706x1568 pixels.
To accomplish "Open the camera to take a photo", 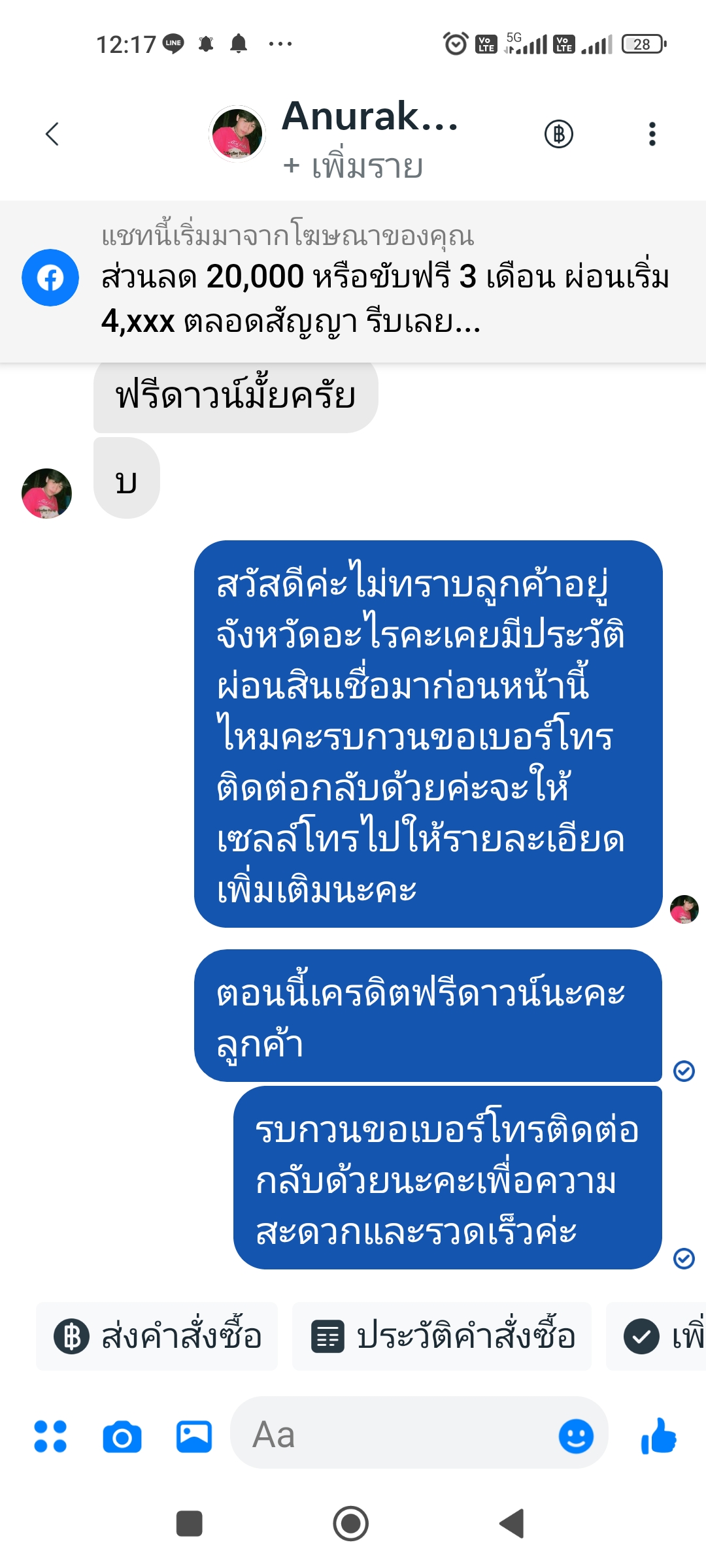I will point(122,1437).
